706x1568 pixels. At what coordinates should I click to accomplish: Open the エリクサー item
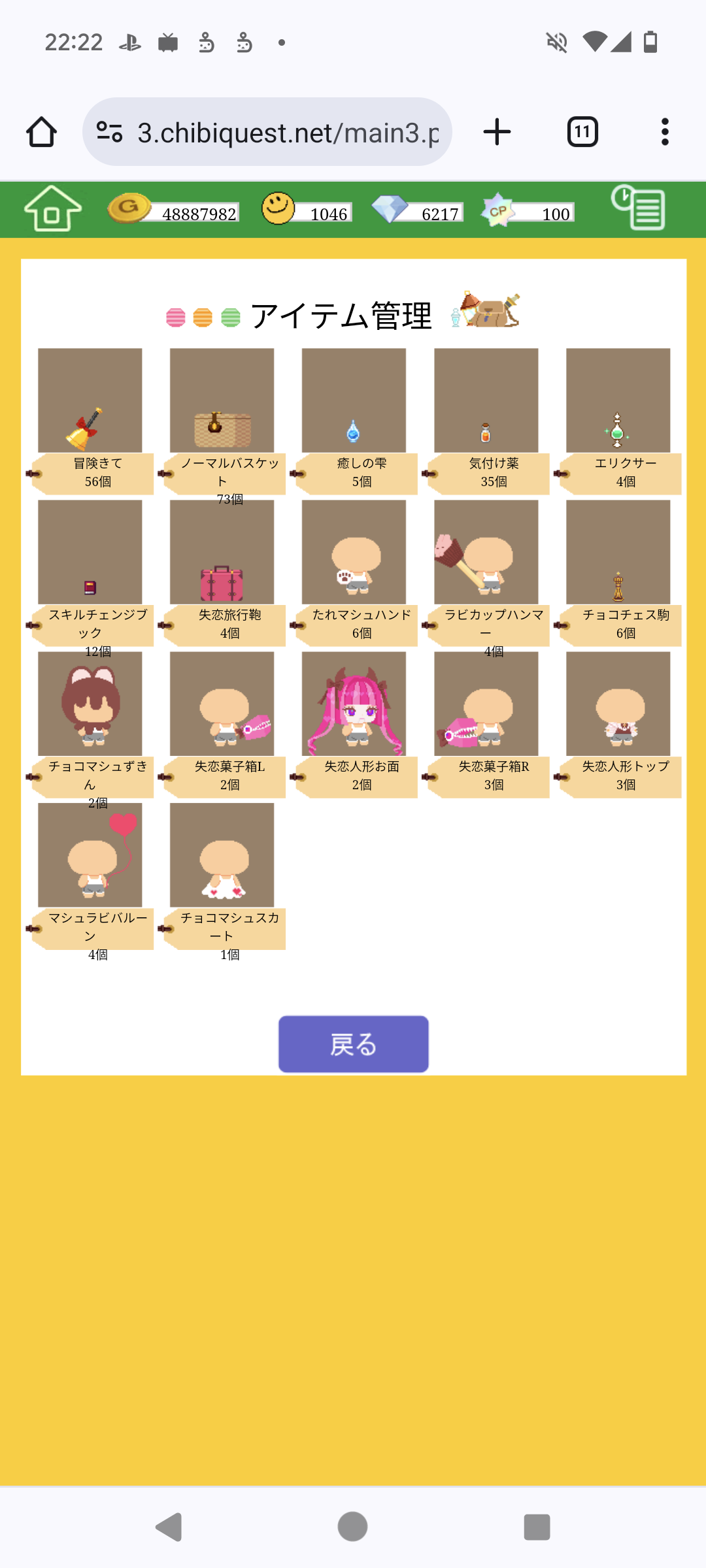(x=618, y=400)
